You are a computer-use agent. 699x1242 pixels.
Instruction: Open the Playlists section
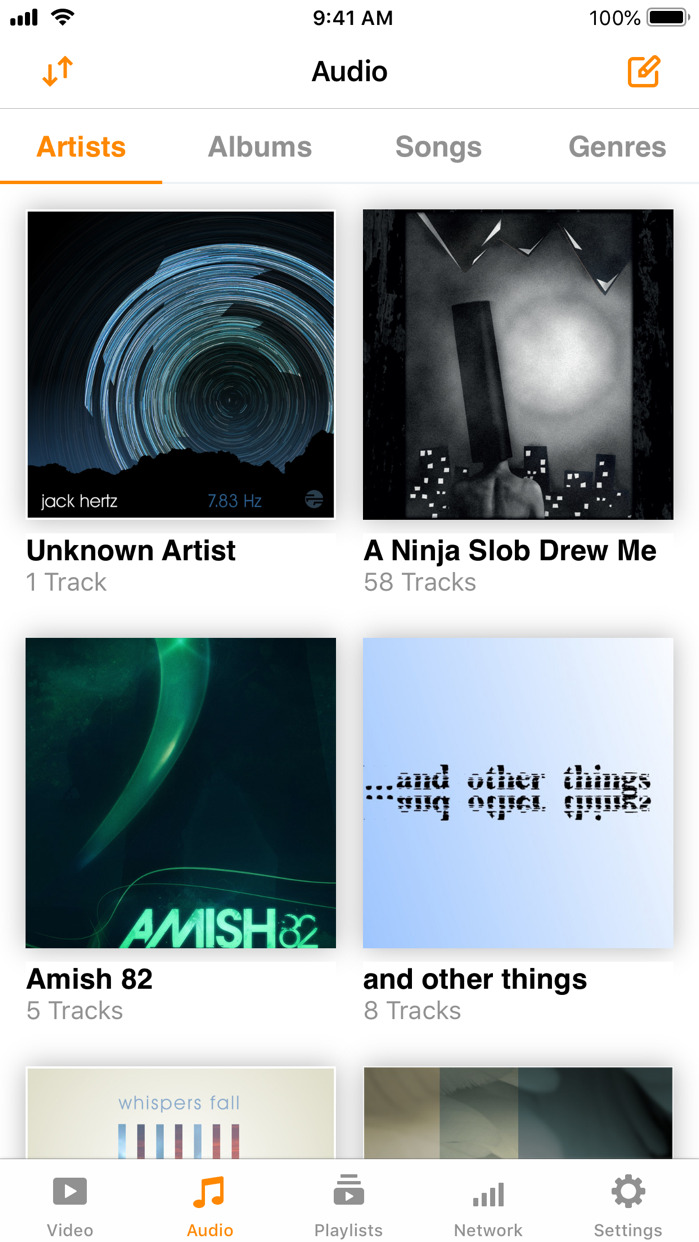coord(348,1205)
